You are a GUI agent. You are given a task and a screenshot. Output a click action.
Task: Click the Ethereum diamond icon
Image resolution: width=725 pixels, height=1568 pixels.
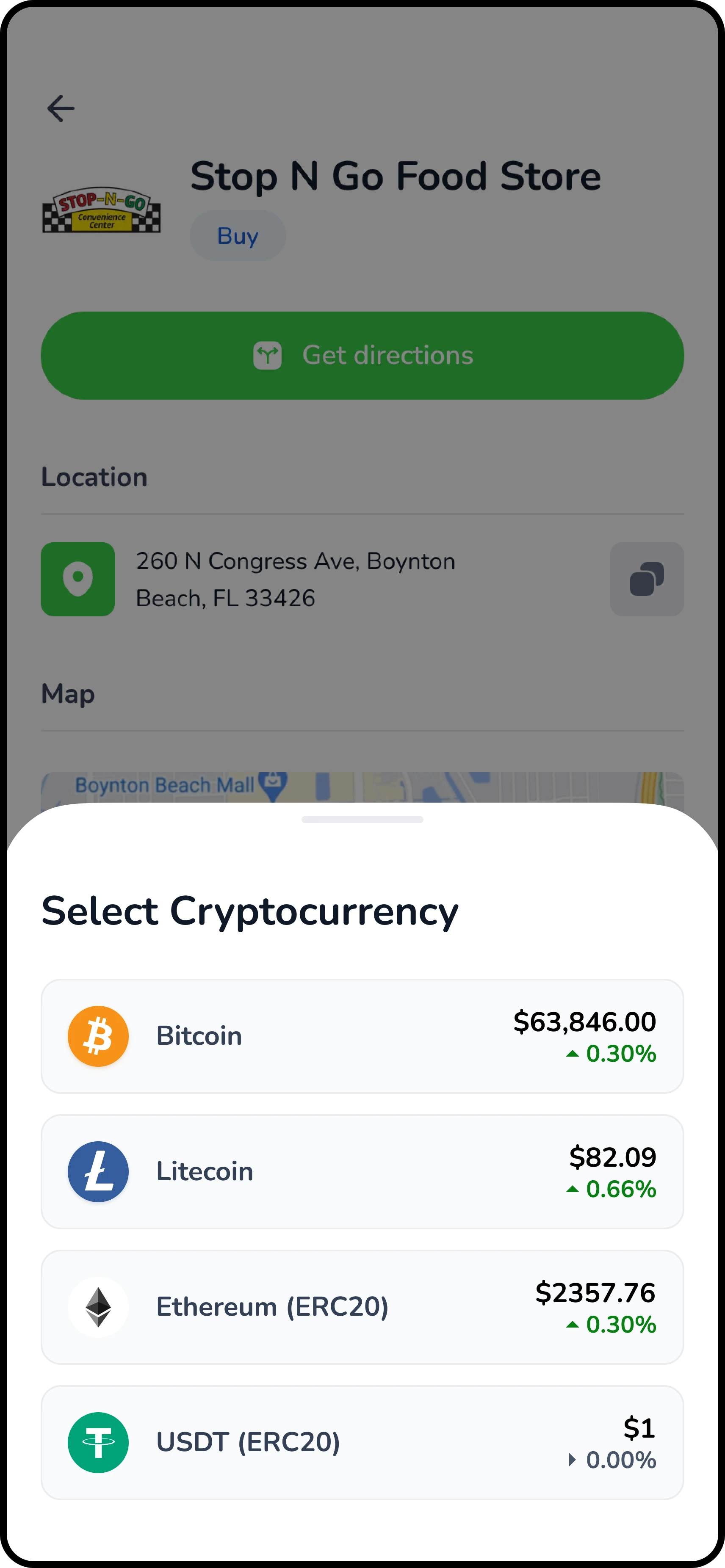98,1307
